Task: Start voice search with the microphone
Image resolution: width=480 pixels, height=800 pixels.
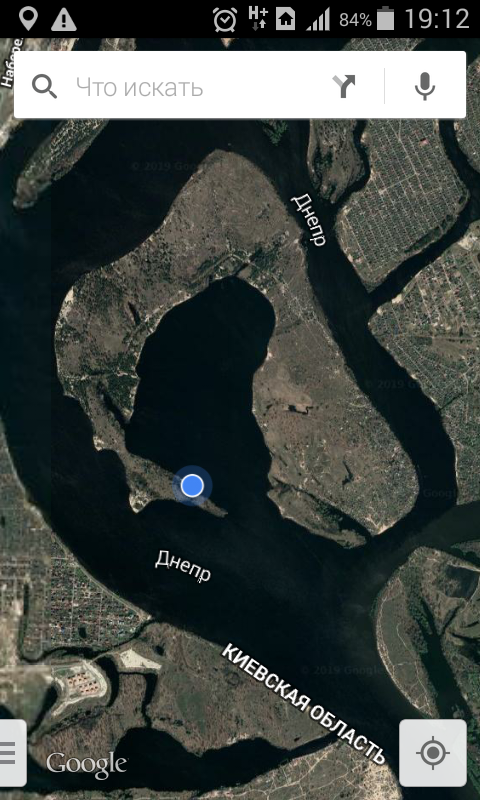Action: pos(425,86)
